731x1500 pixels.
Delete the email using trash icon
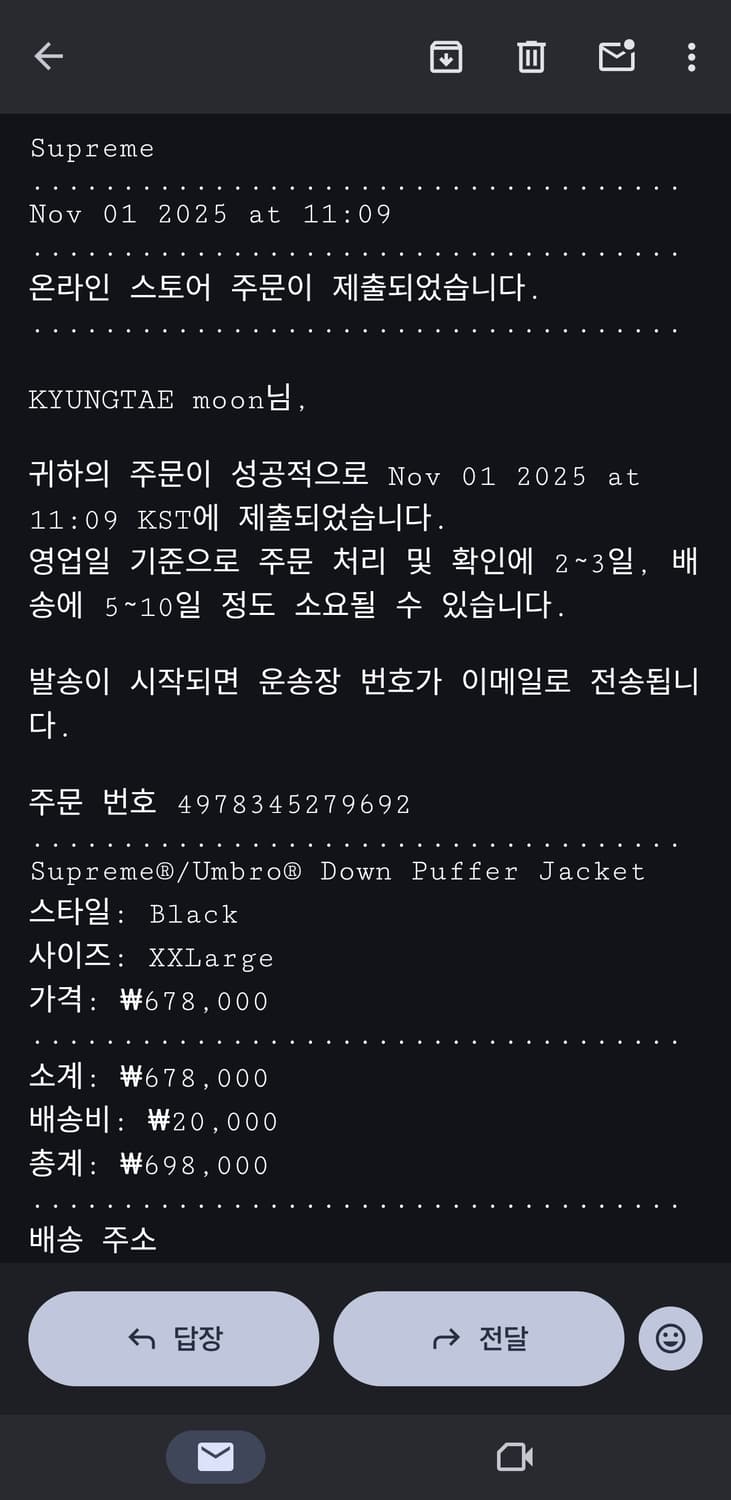tap(531, 56)
